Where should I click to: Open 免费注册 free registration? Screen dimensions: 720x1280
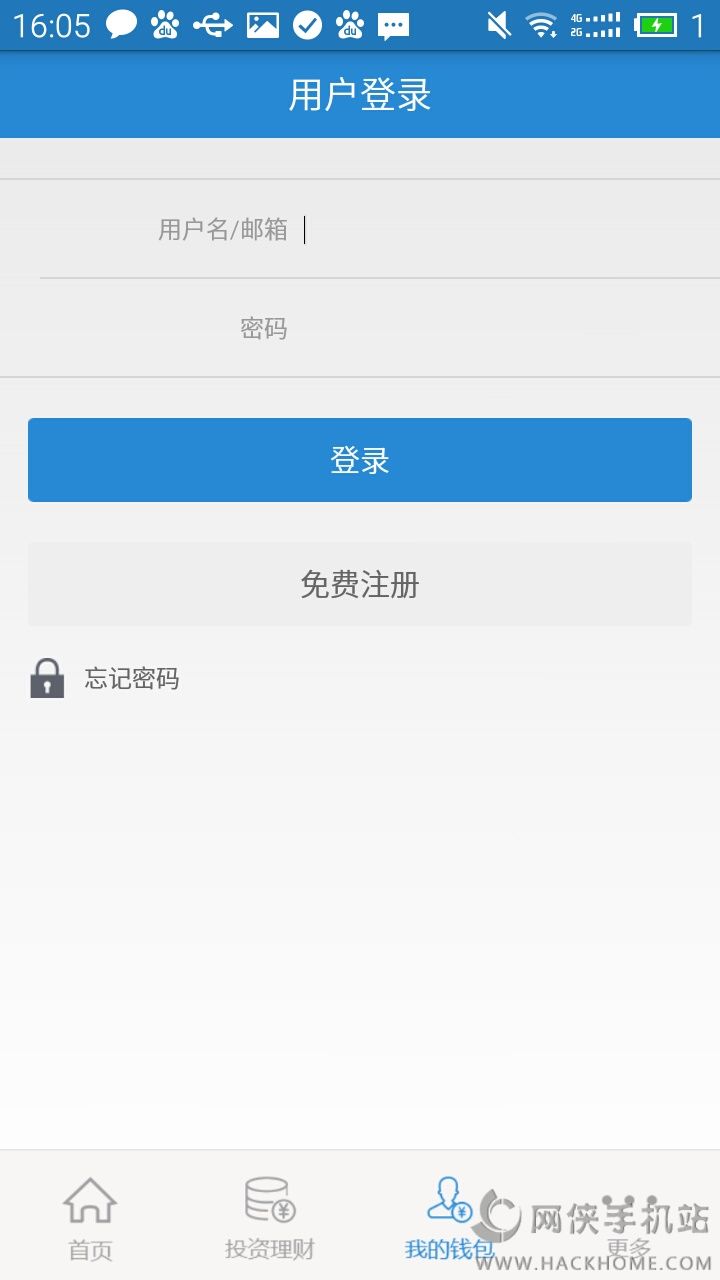coord(360,584)
